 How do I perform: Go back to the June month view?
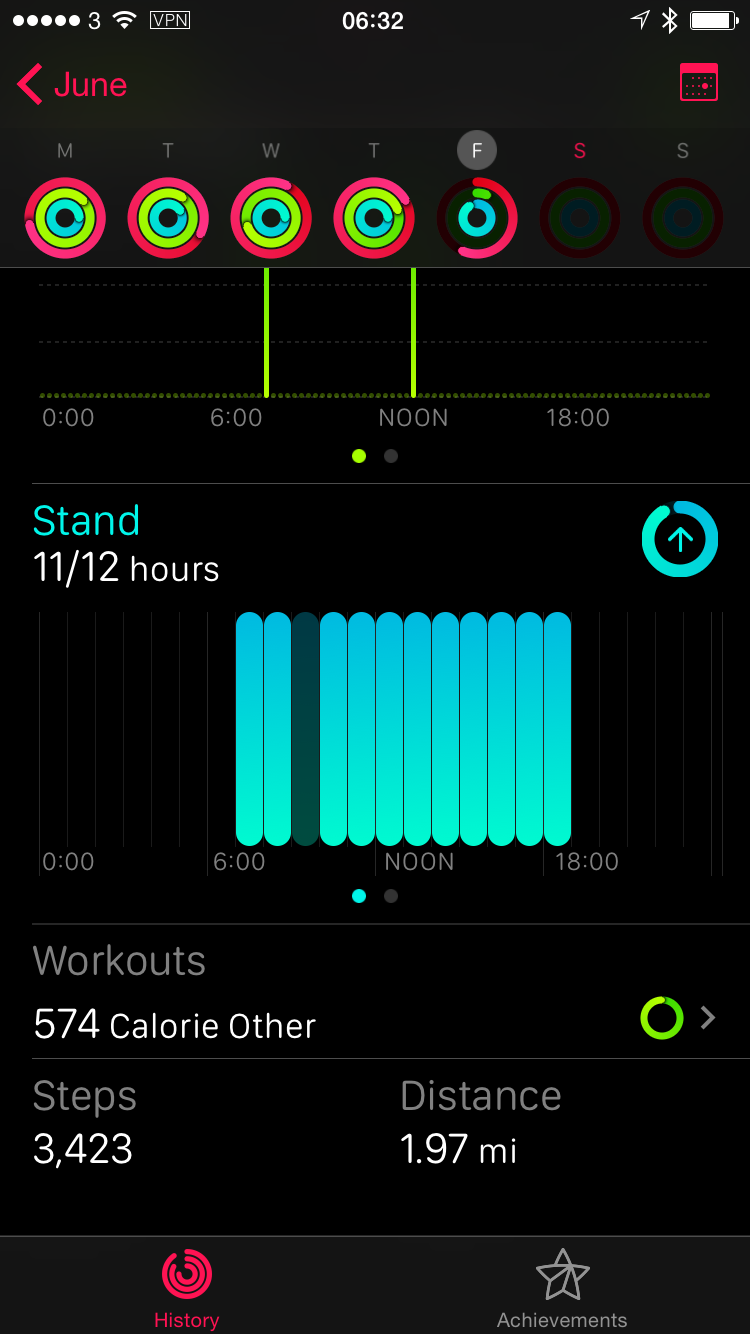[x=73, y=85]
